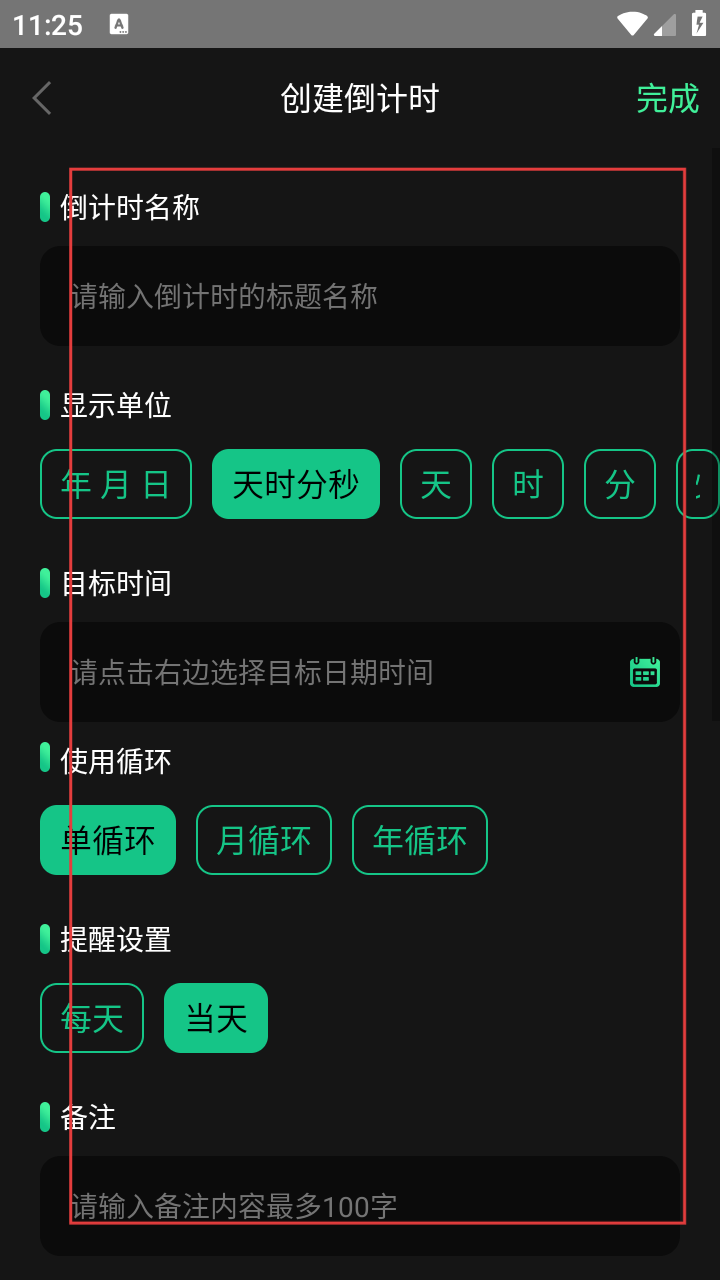The image size is (720, 1280).
Task: Focus the countdown title name field
Action: [x=360, y=296]
